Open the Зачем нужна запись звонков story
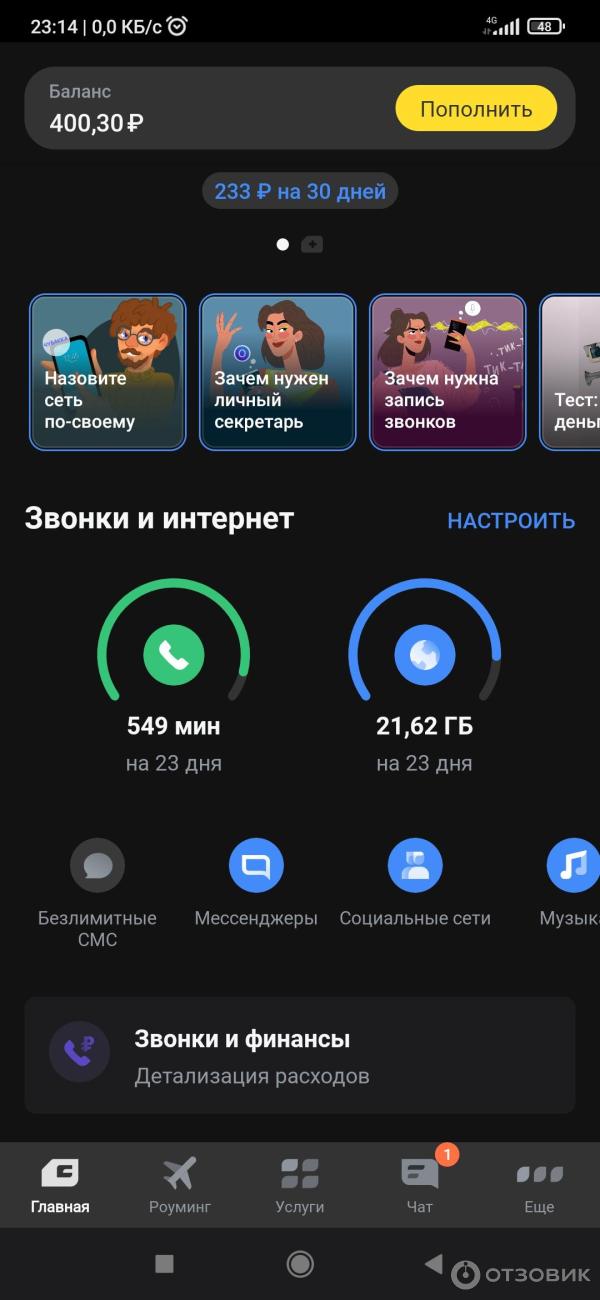Image resolution: width=600 pixels, height=1300 pixels. tap(448, 372)
